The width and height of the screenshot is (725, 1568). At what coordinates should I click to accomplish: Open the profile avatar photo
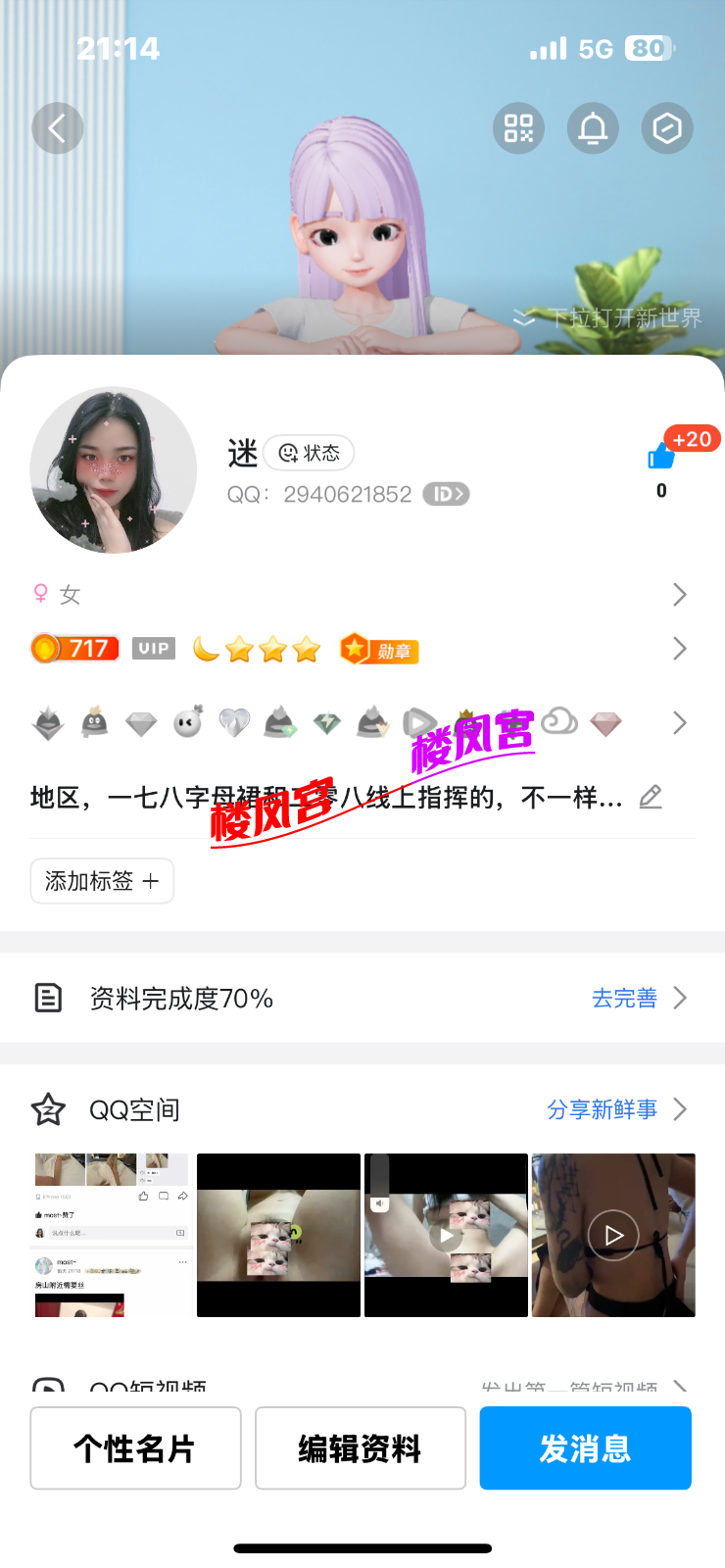(114, 470)
